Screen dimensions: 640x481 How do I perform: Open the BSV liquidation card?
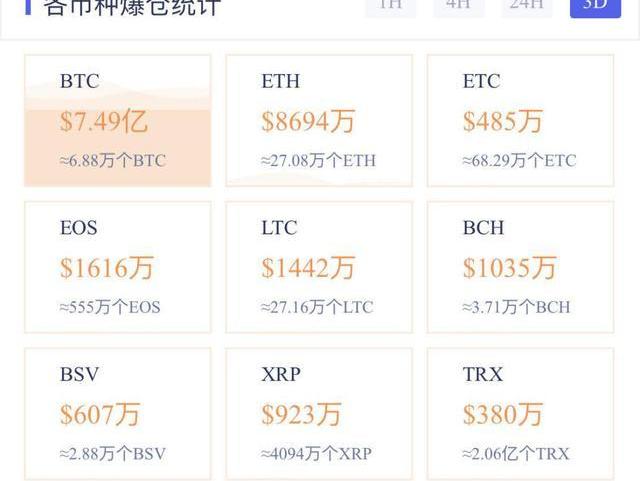tap(118, 413)
